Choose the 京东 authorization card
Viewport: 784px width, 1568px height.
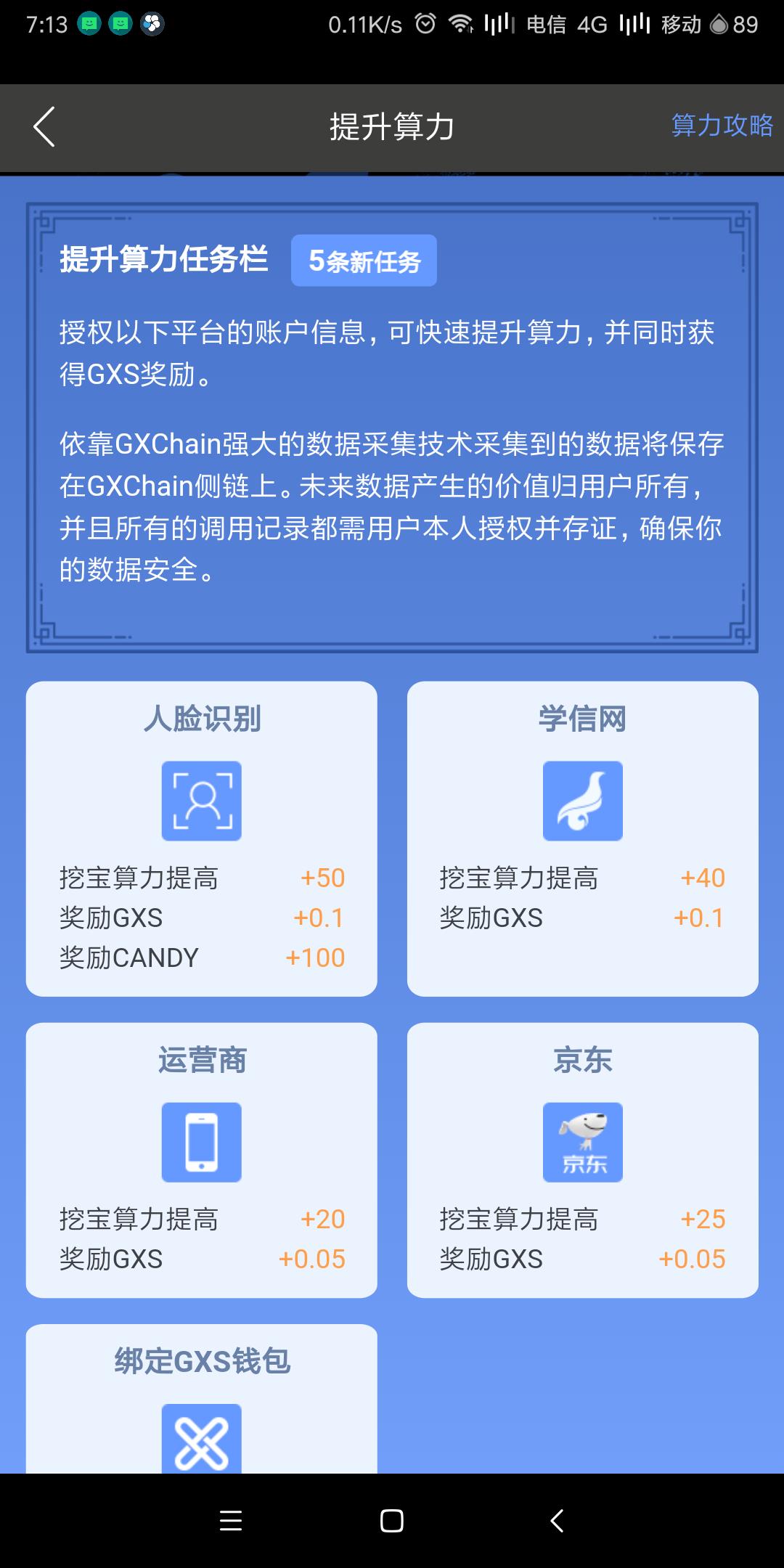point(582,1159)
